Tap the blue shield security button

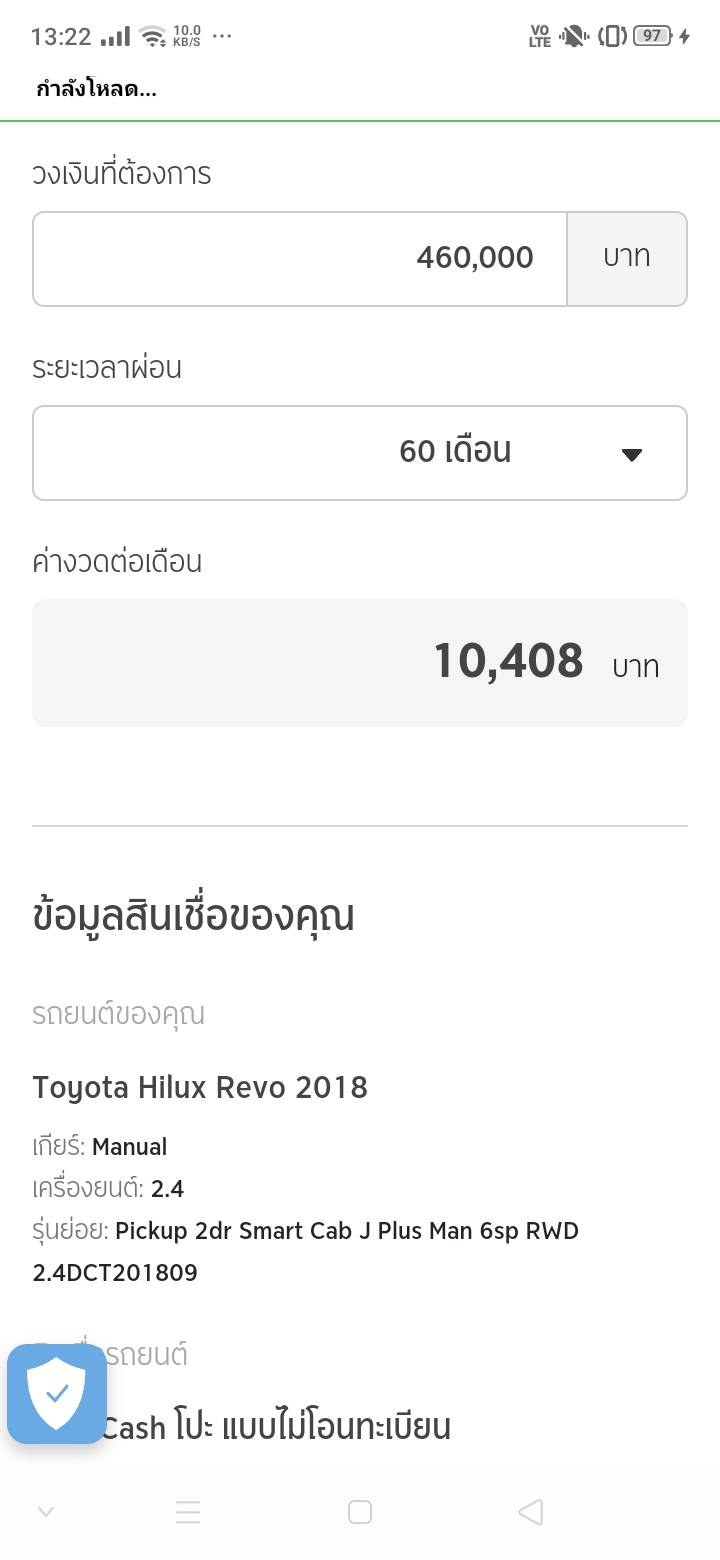(x=57, y=1393)
